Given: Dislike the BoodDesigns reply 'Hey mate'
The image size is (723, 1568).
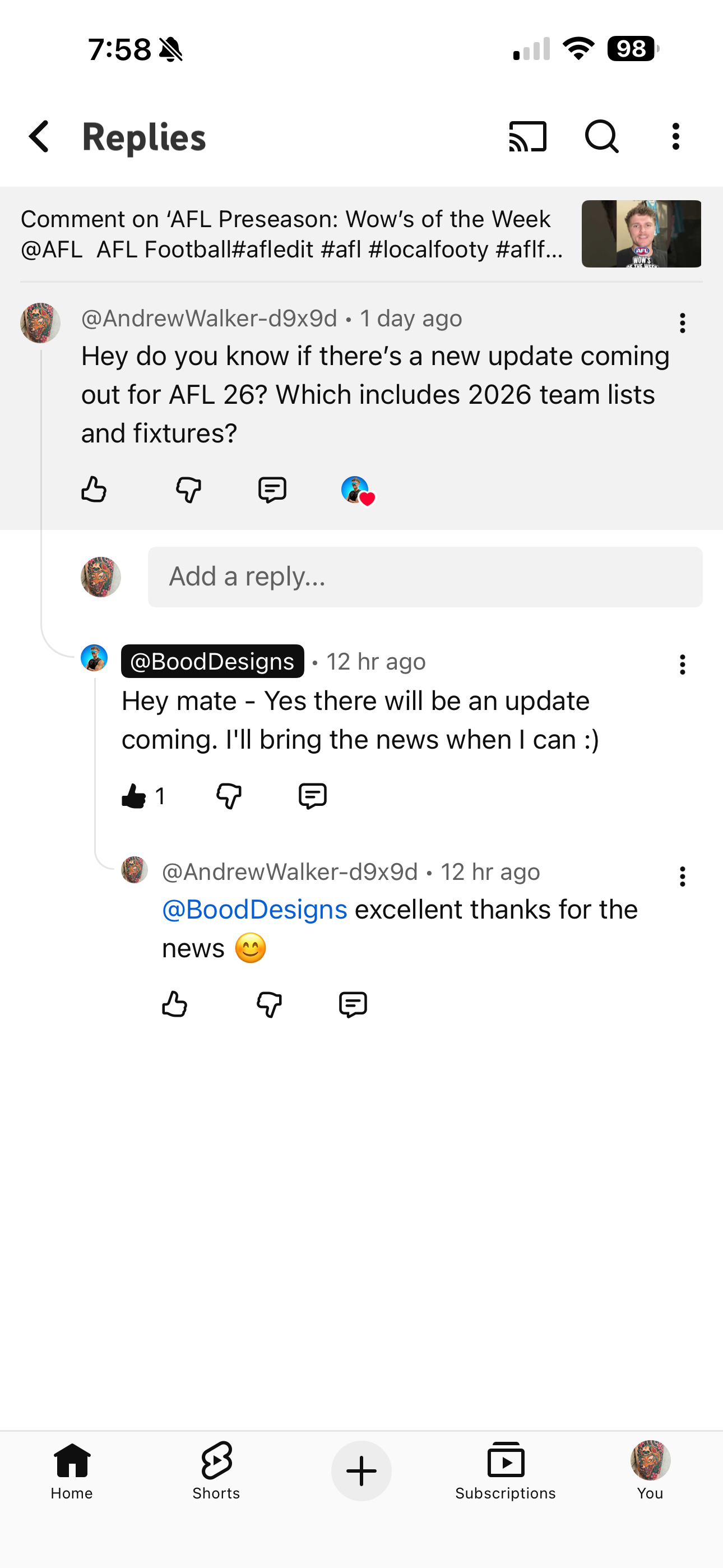Looking at the screenshot, I should click(x=229, y=796).
